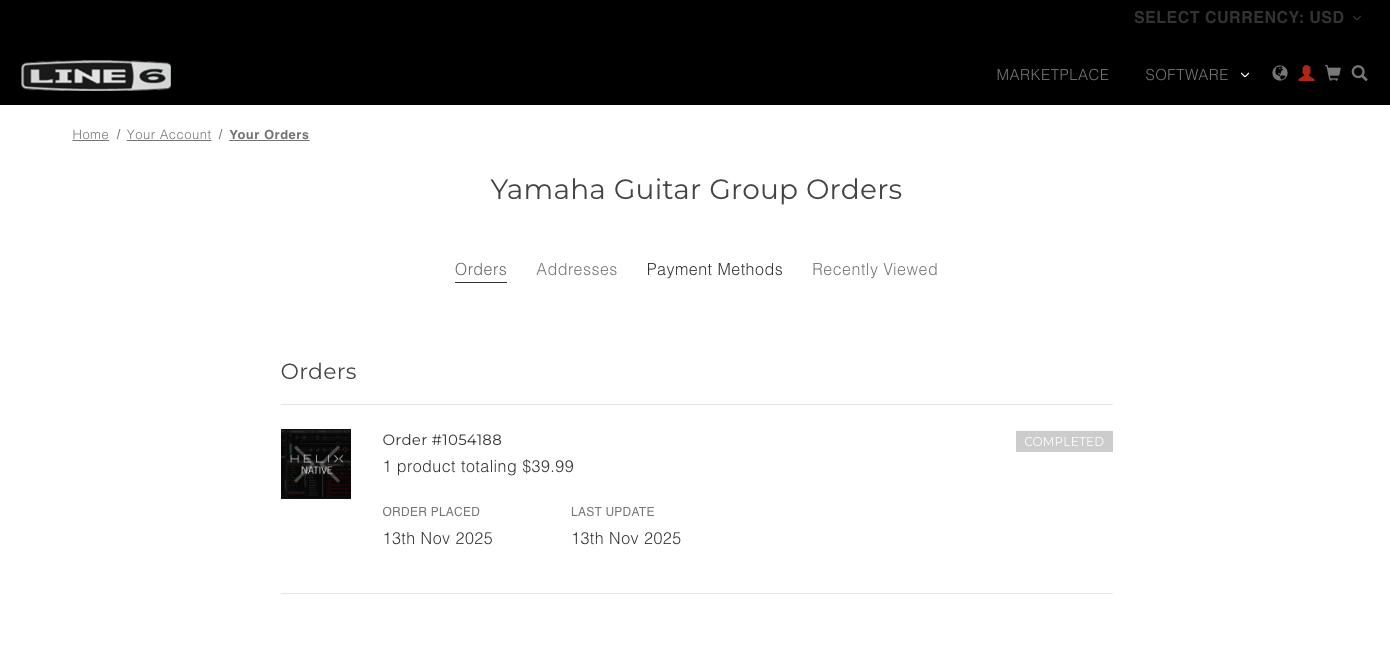
Task: Open the search magnifier
Action: click(1359, 73)
